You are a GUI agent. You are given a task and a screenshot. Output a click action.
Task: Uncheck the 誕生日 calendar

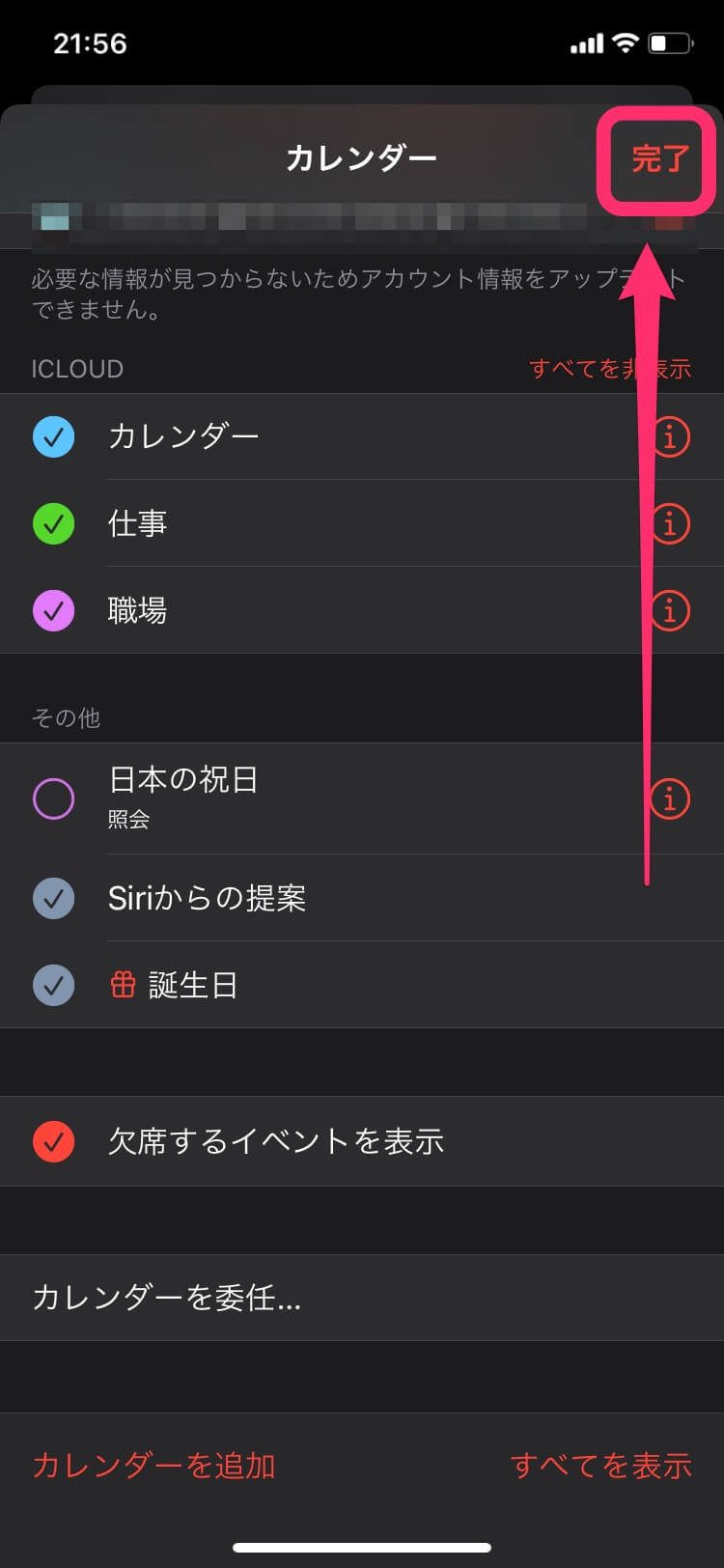[x=54, y=985]
